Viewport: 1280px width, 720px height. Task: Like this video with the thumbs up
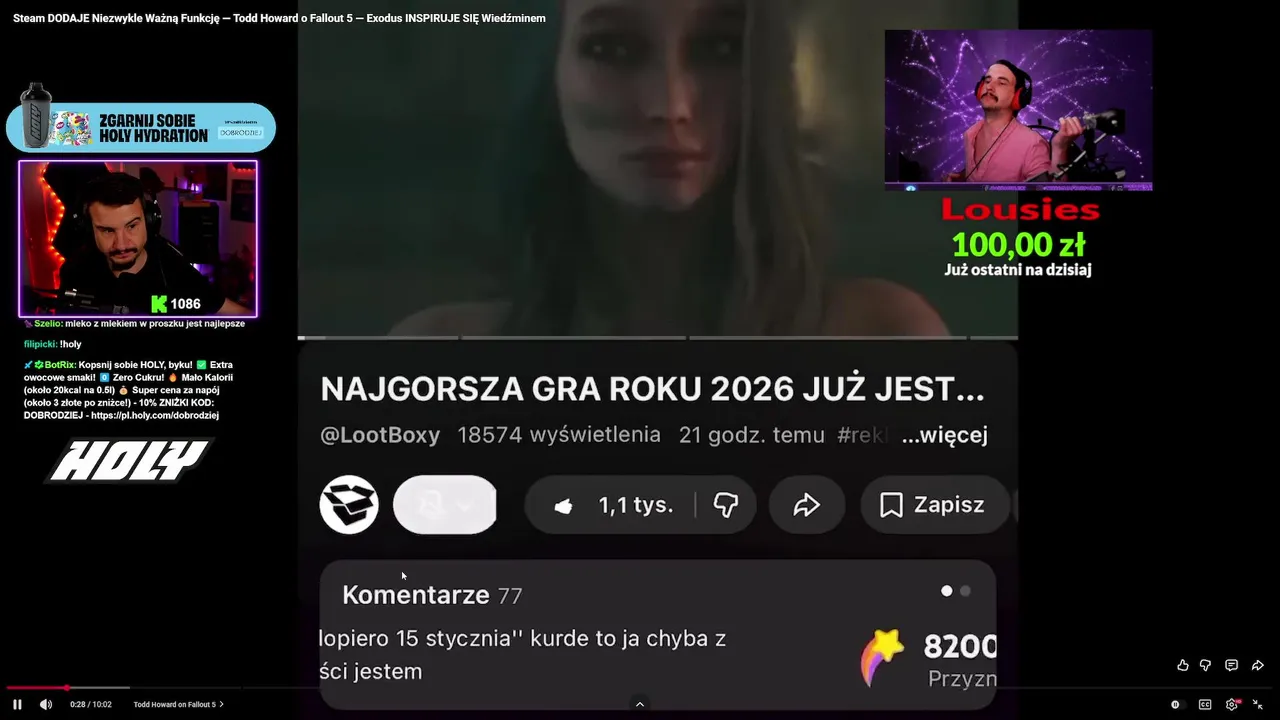click(1183, 665)
